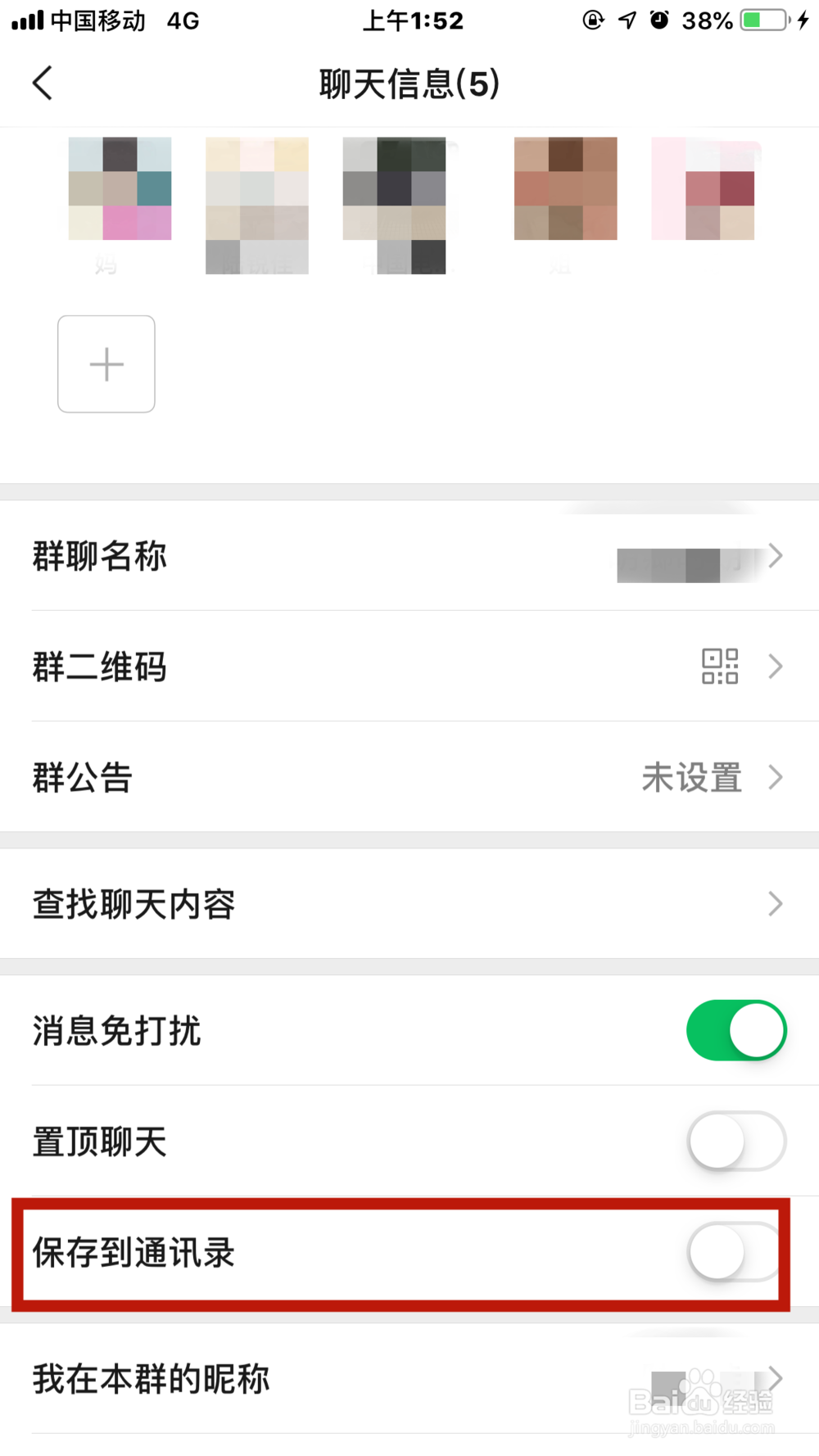The height and width of the screenshot is (1456, 819).
Task: Turn on the 保存到通讯录 save to contacts switch
Action: (x=735, y=1251)
